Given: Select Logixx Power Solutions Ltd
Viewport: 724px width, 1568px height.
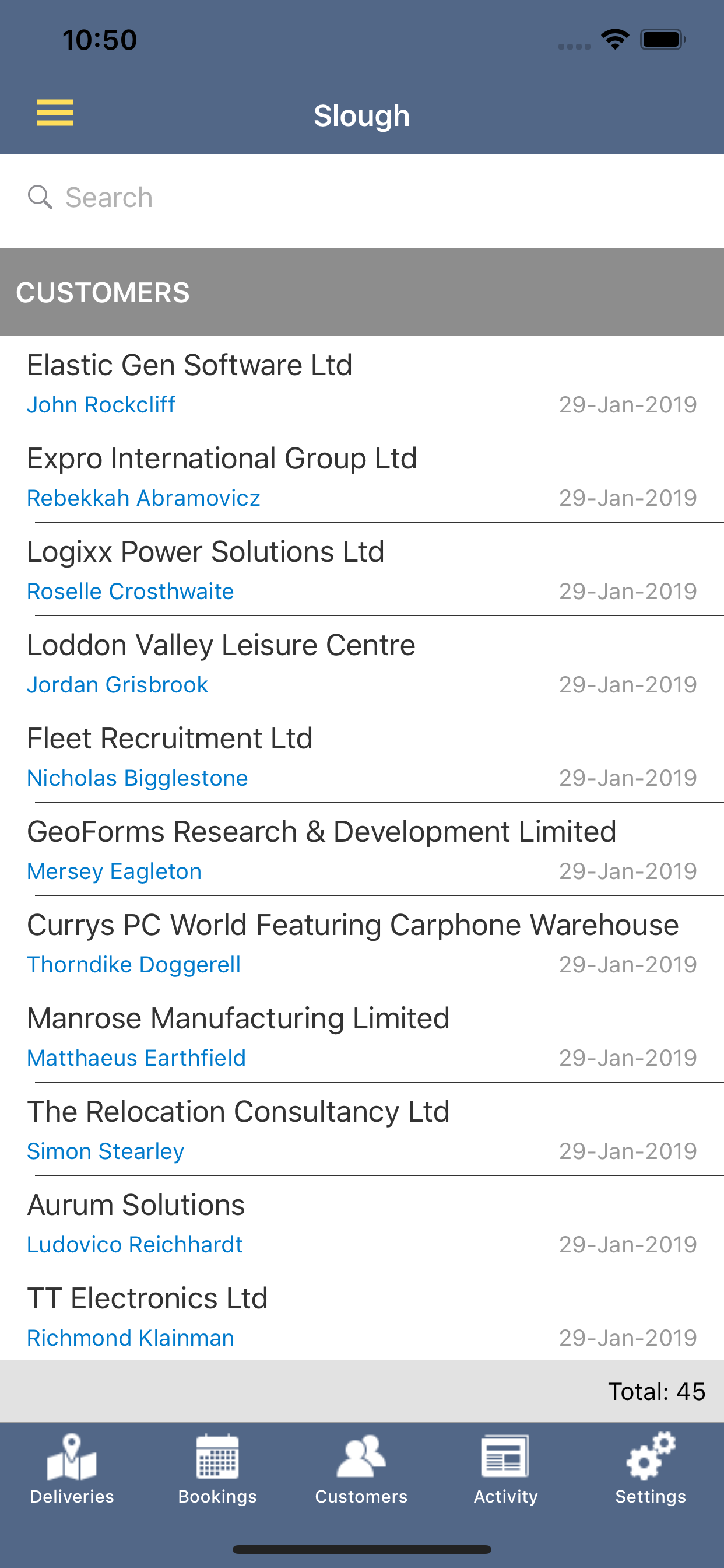Looking at the screenshot, I should point(362,569).
